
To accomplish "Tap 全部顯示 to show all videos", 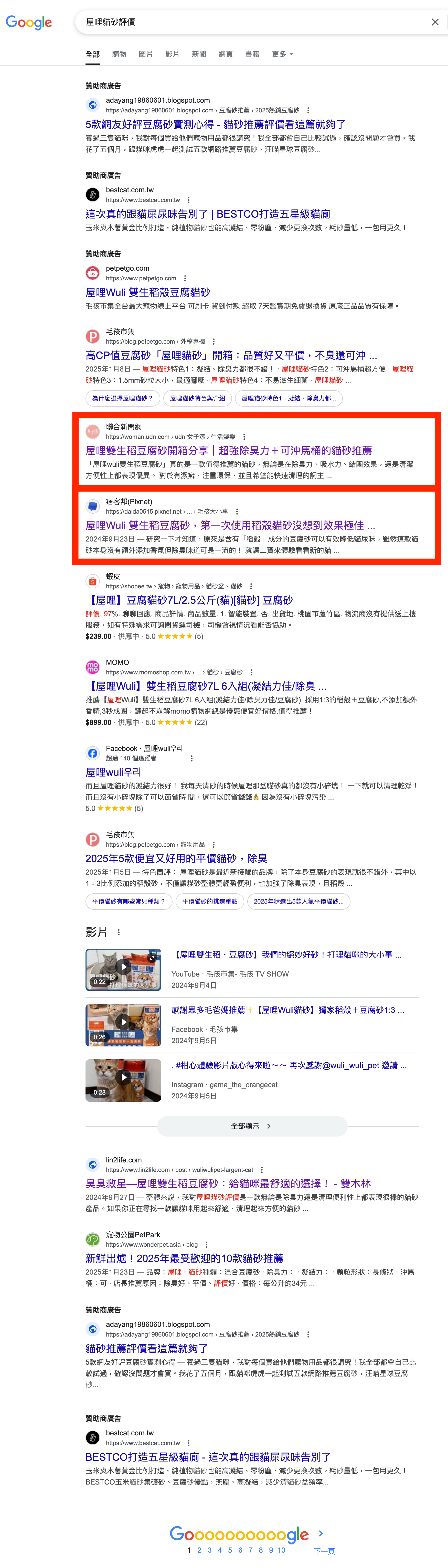I will pos(251,1126).
